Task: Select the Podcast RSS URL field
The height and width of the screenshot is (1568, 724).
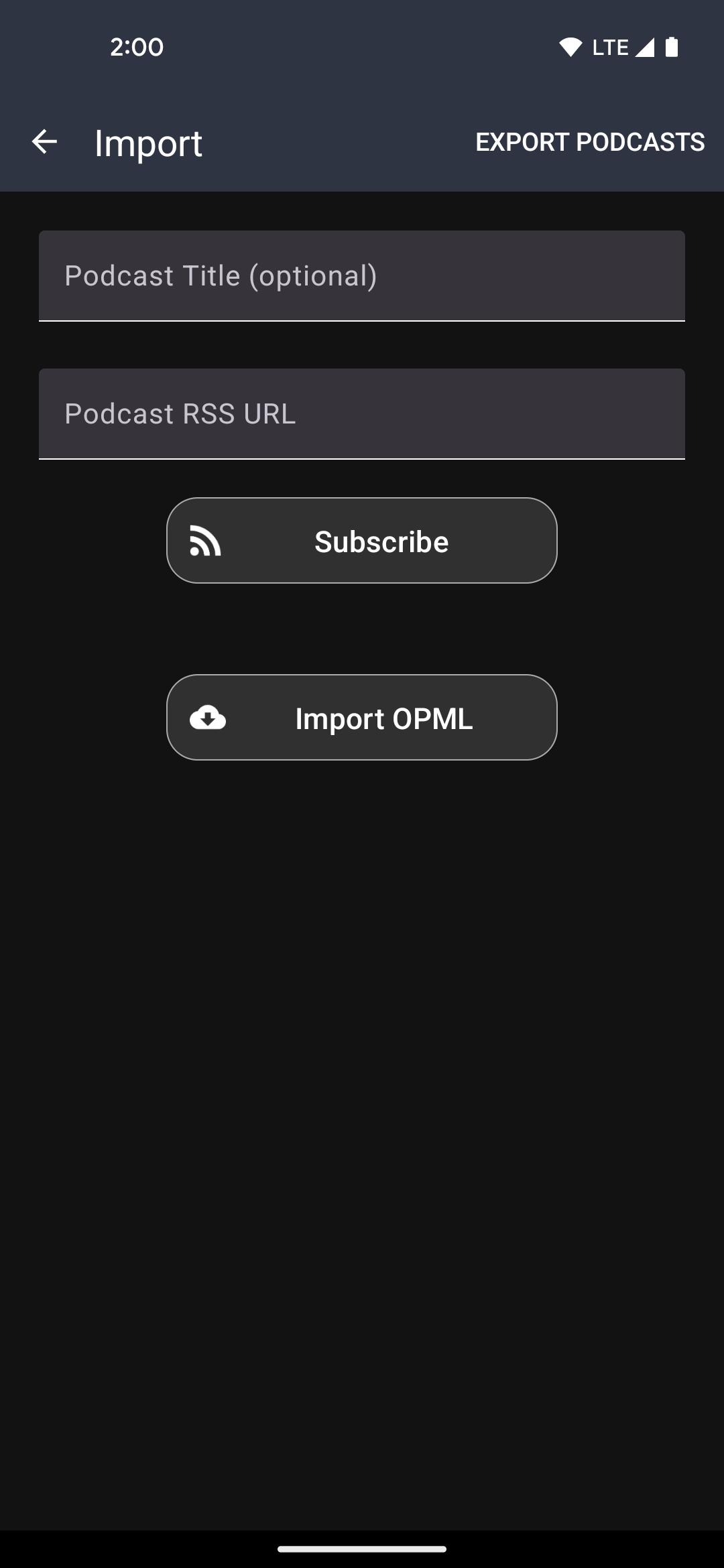Action: [362, 413]
